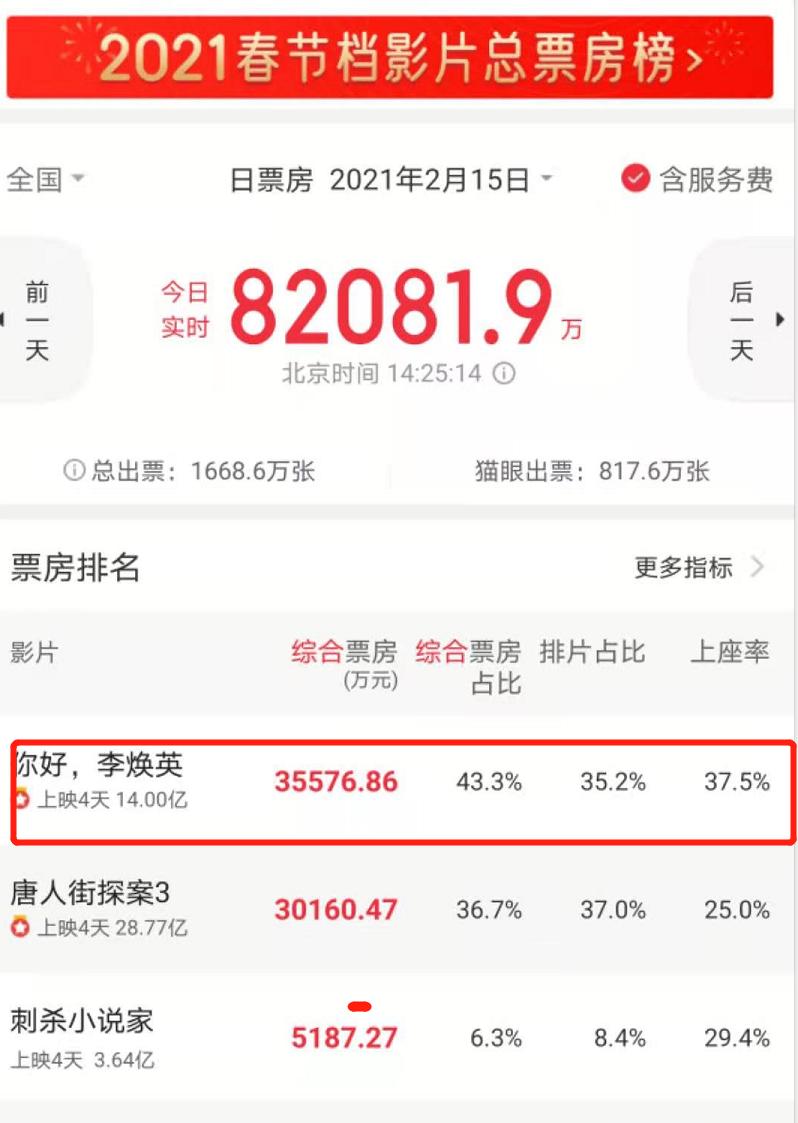This screenshot has height=1123, width=798.
Task: Go to 前一天 box office
Action: pyautogui.click(x=37, y=320)
